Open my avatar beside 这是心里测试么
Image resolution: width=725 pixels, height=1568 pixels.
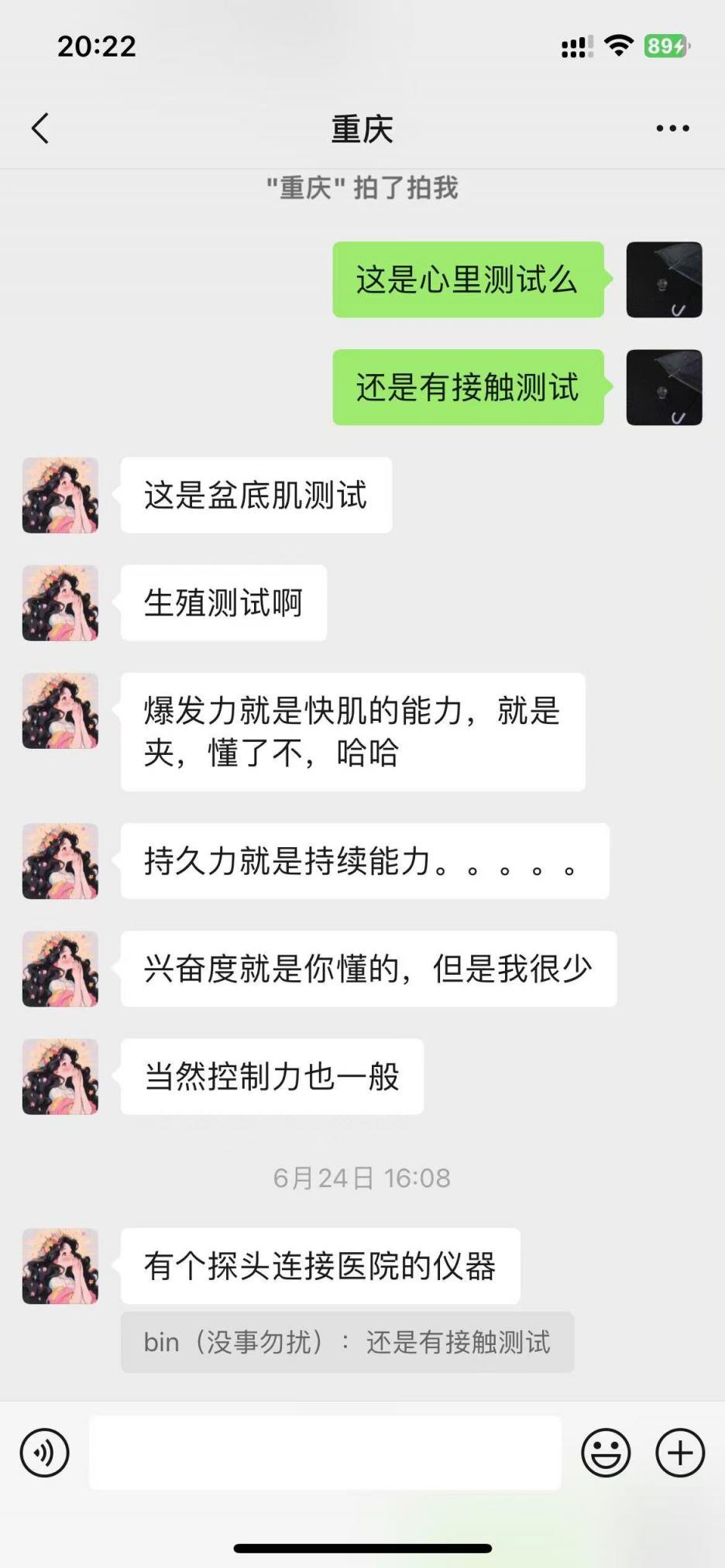664,280
